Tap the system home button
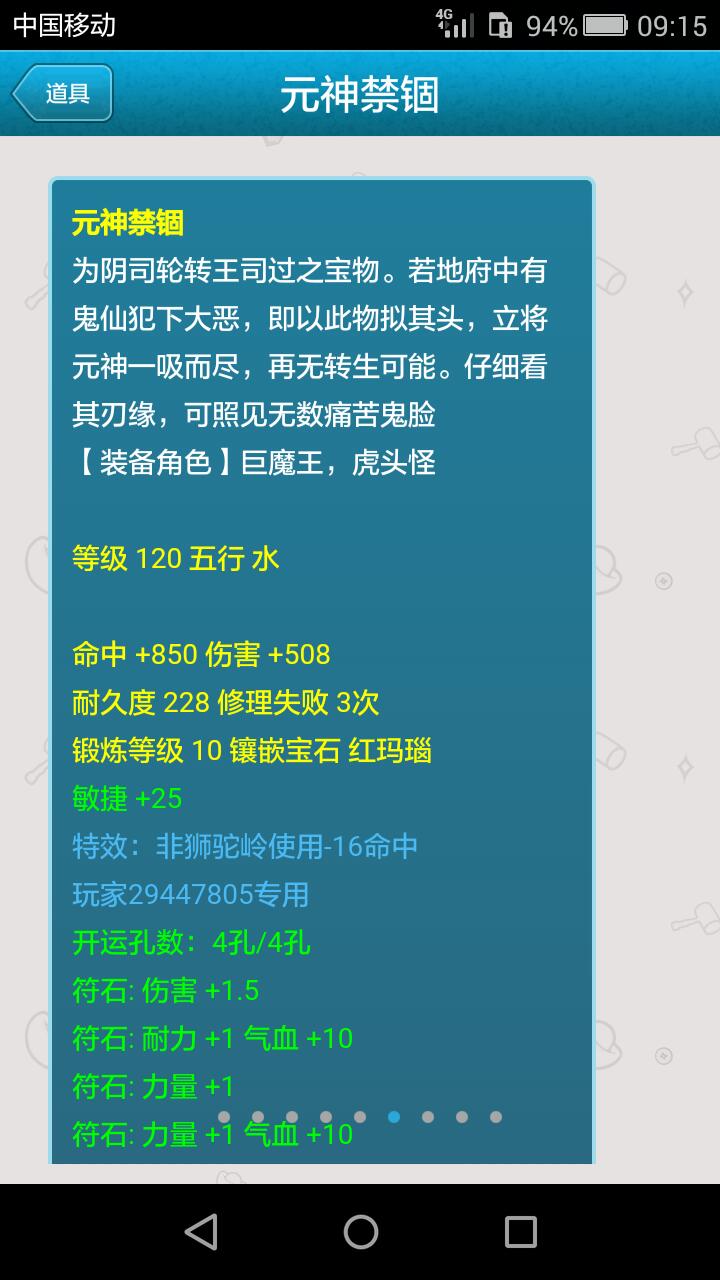720x1280 pixels. pyautogui.click(x=360, y=1231)
